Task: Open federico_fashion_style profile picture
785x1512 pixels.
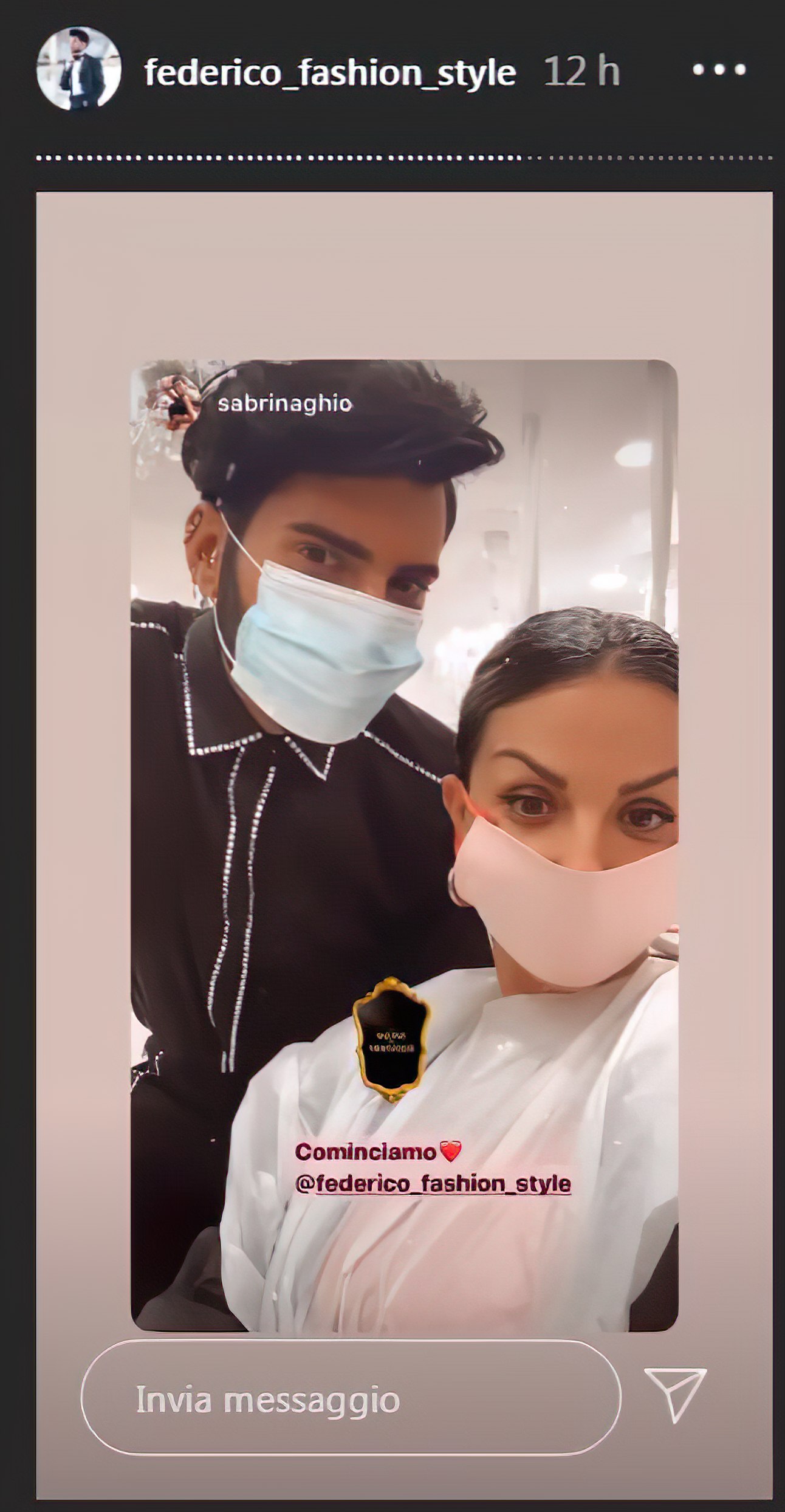Action: point(78,69)
